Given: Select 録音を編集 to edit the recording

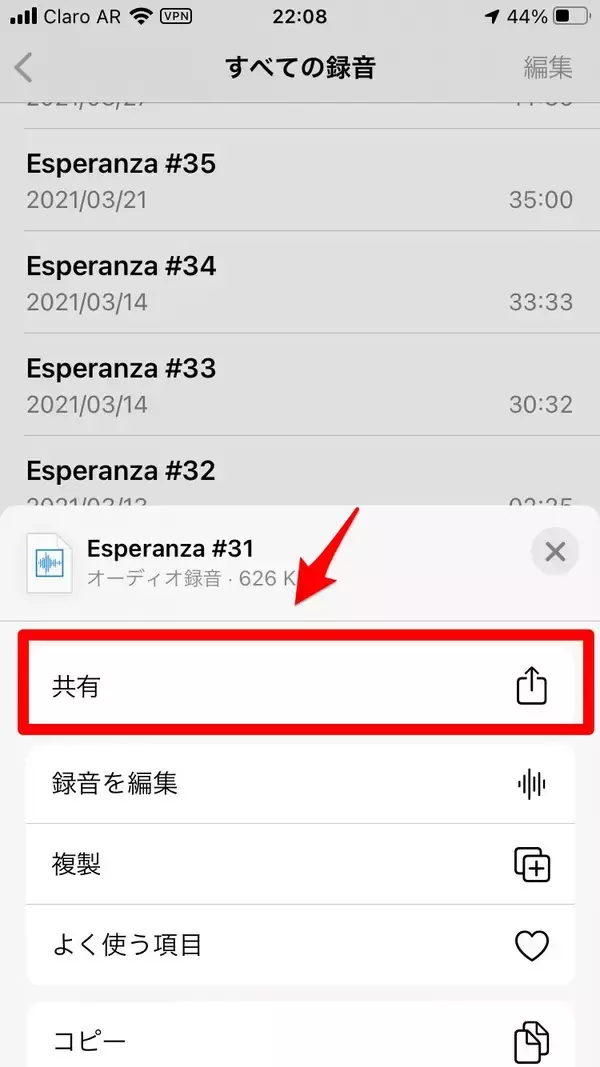Looking at the screenshot, I should coord(300,783).
